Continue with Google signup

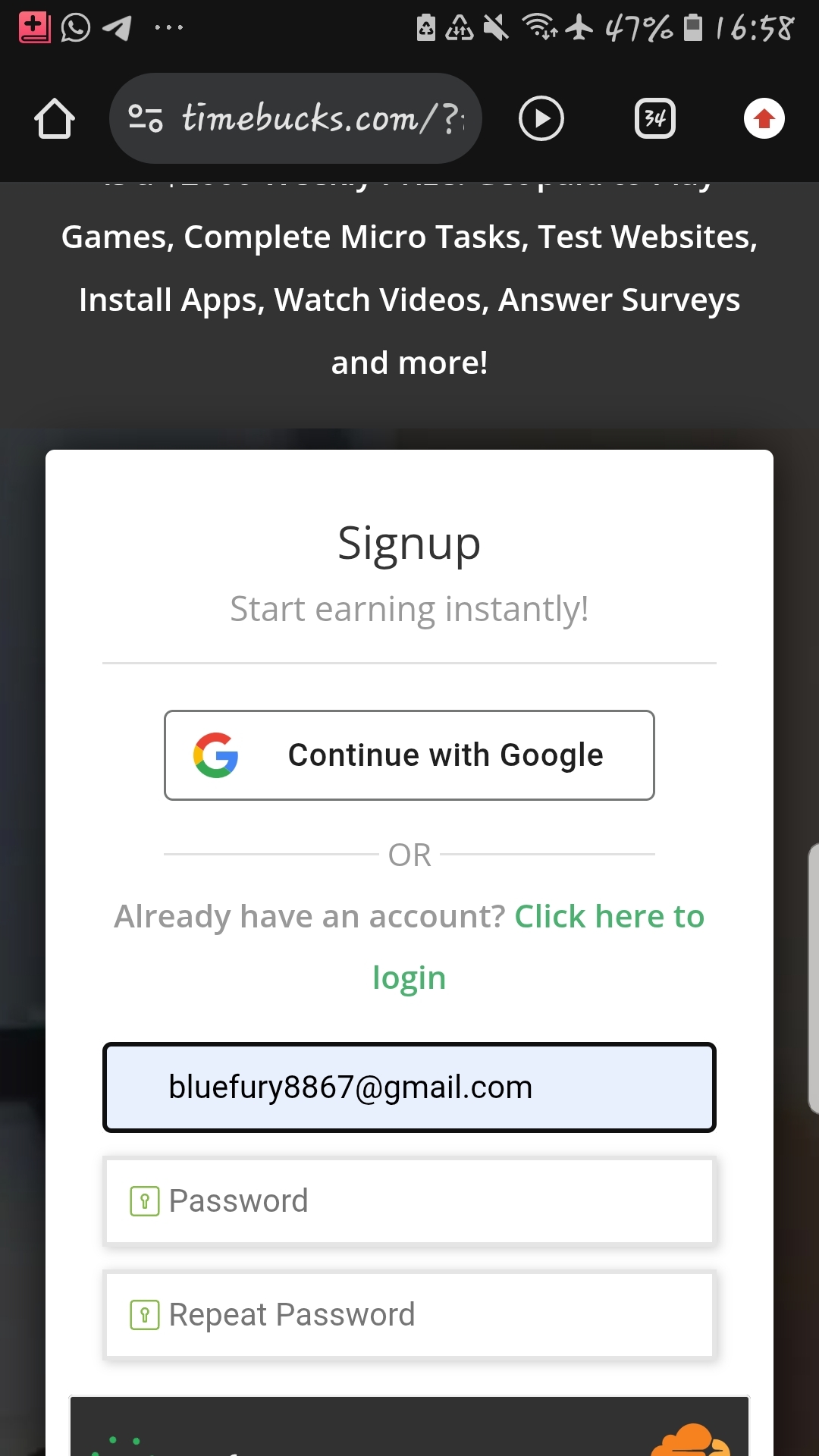coord(409,755)
